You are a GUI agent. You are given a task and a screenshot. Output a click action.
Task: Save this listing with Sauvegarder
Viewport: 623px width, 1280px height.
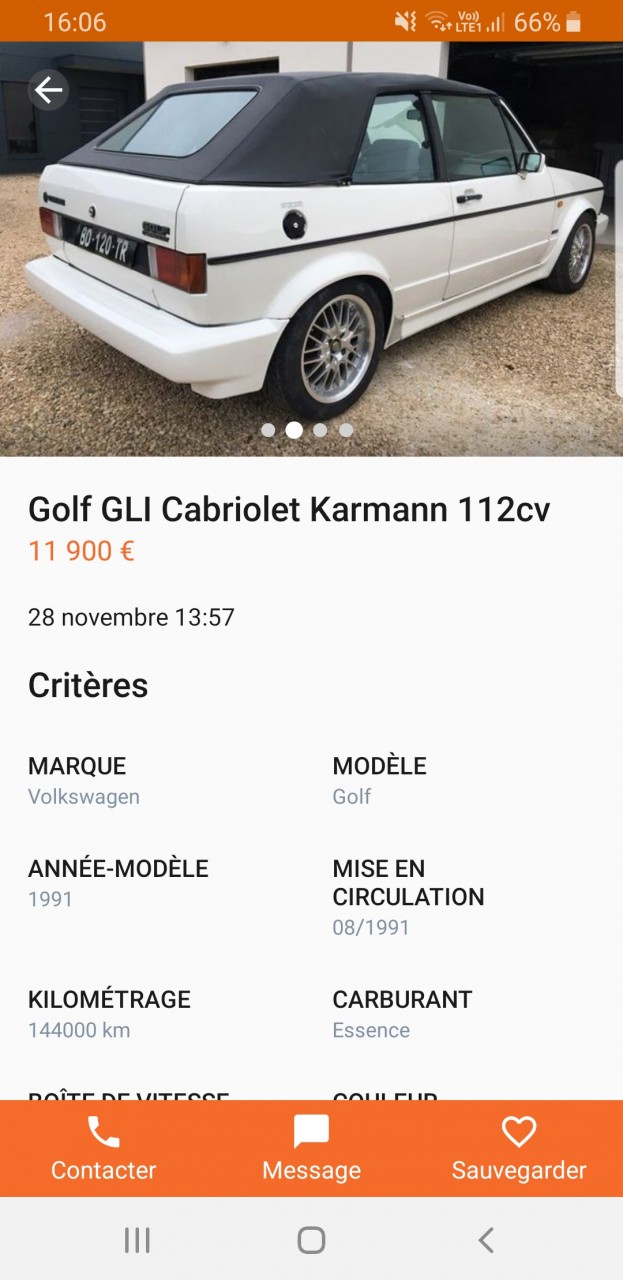click(x=518, y=1149)
